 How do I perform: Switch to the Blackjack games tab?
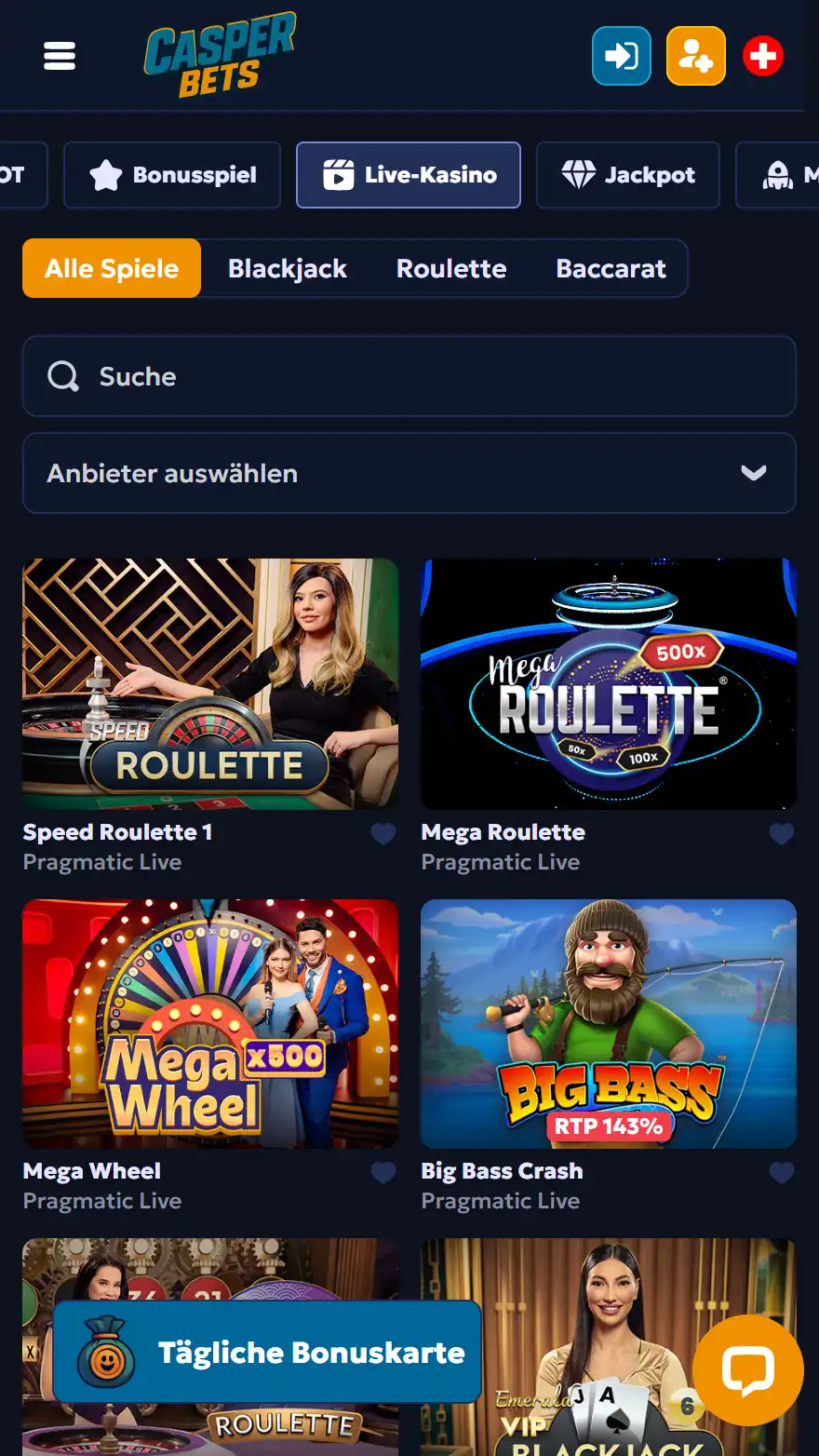click(287, 268)
